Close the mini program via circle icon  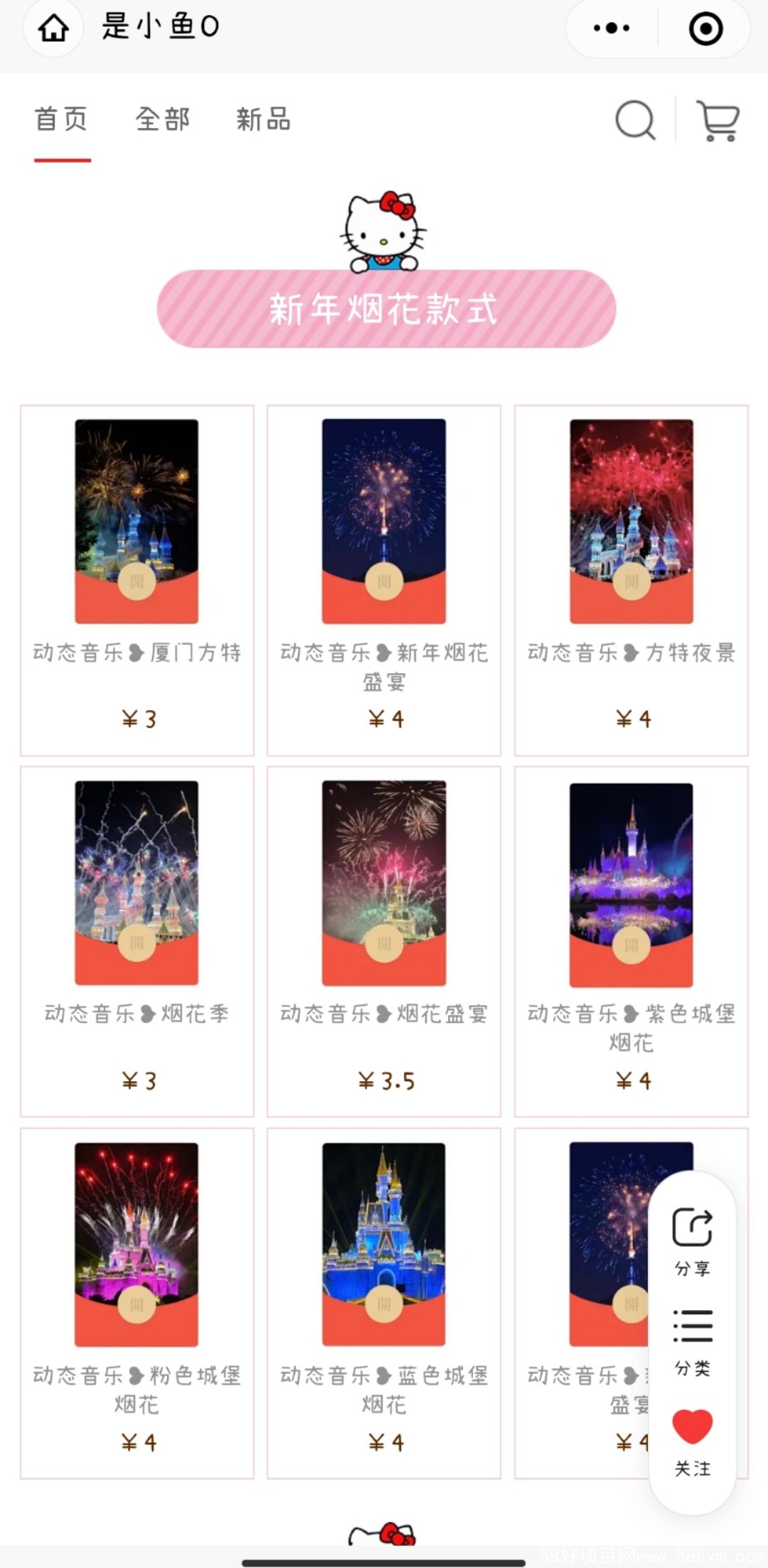coord(705,28)
